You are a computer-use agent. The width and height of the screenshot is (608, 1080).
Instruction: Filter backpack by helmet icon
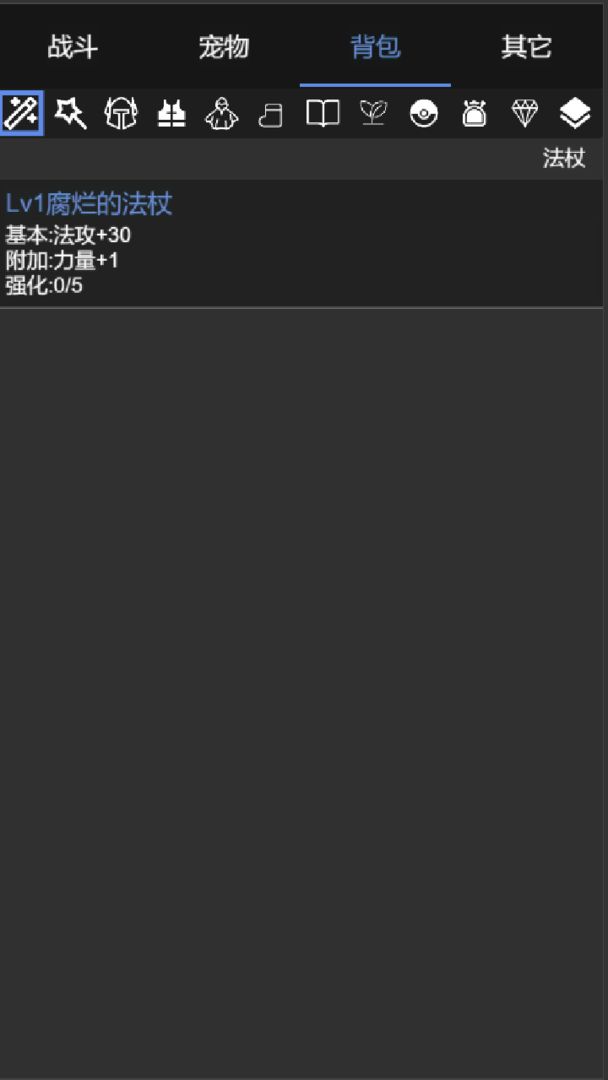click(121, 114)
